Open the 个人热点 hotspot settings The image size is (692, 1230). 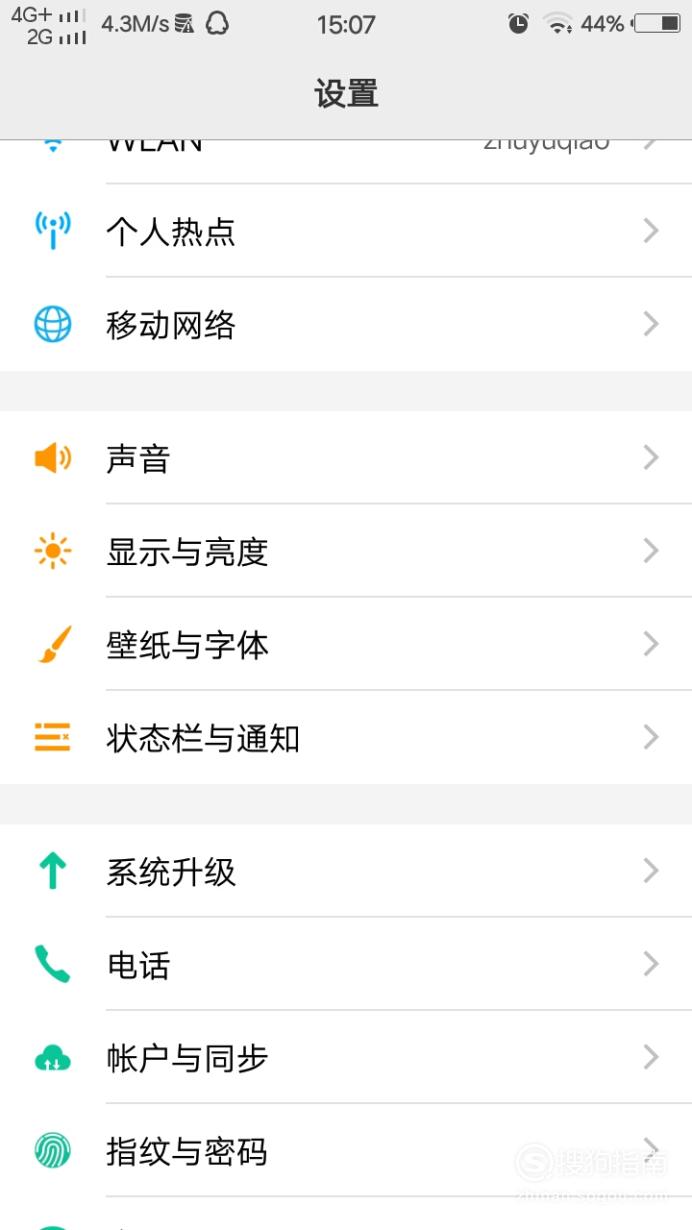(346, 231)
